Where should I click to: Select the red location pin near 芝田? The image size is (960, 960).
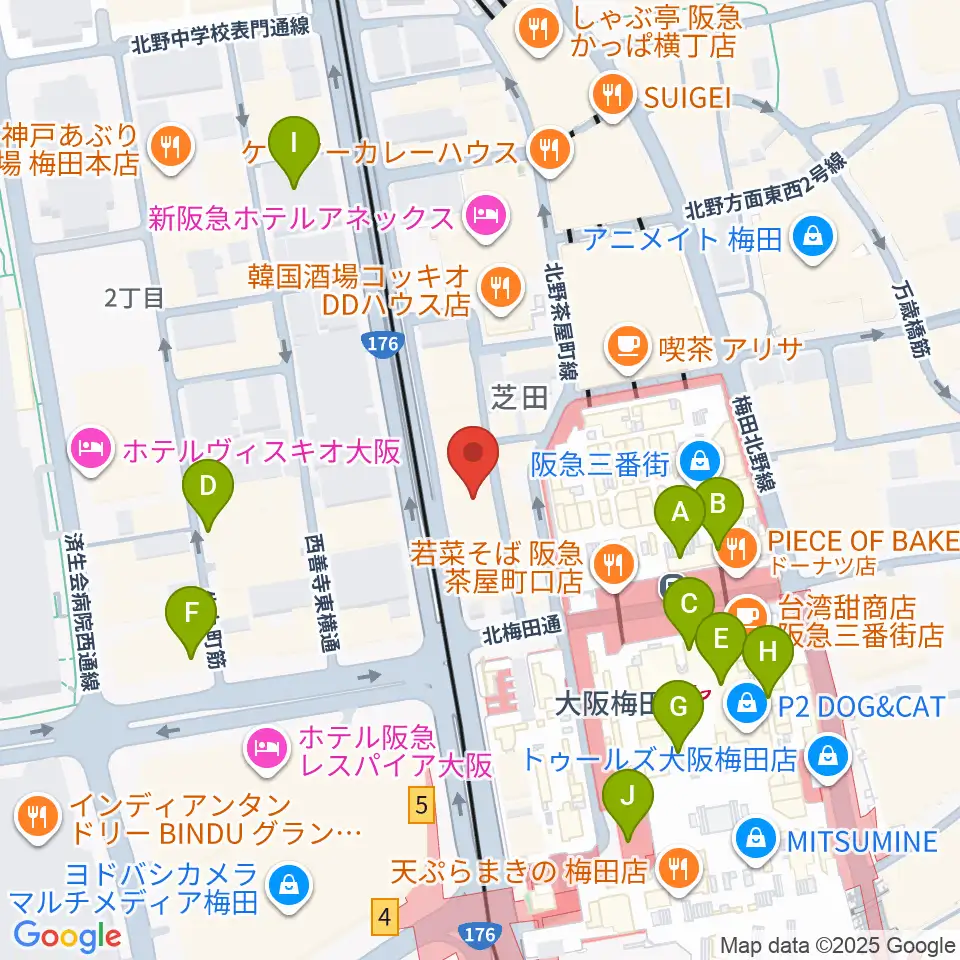tap(476, 458)
